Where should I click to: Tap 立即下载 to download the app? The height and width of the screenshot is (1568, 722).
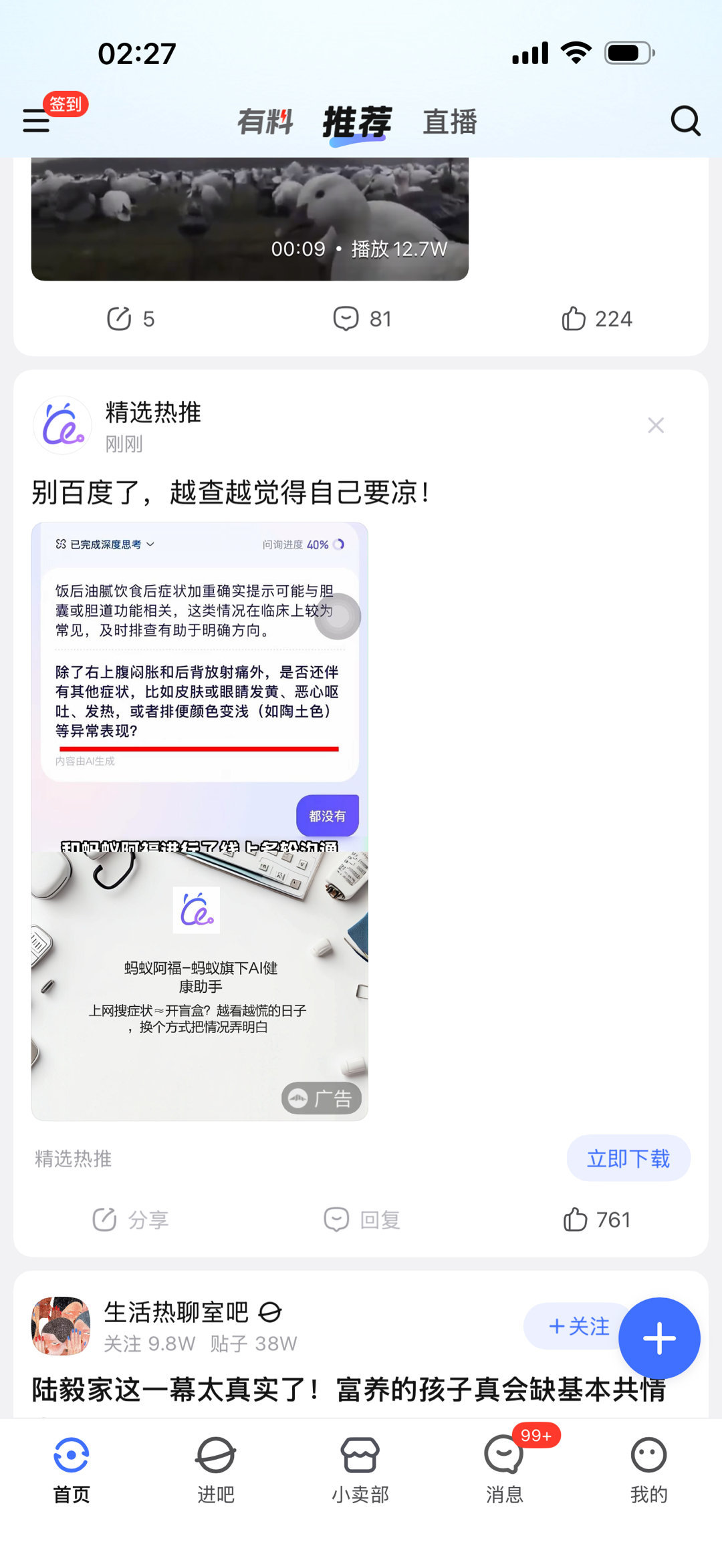[x=628, y=1158]
